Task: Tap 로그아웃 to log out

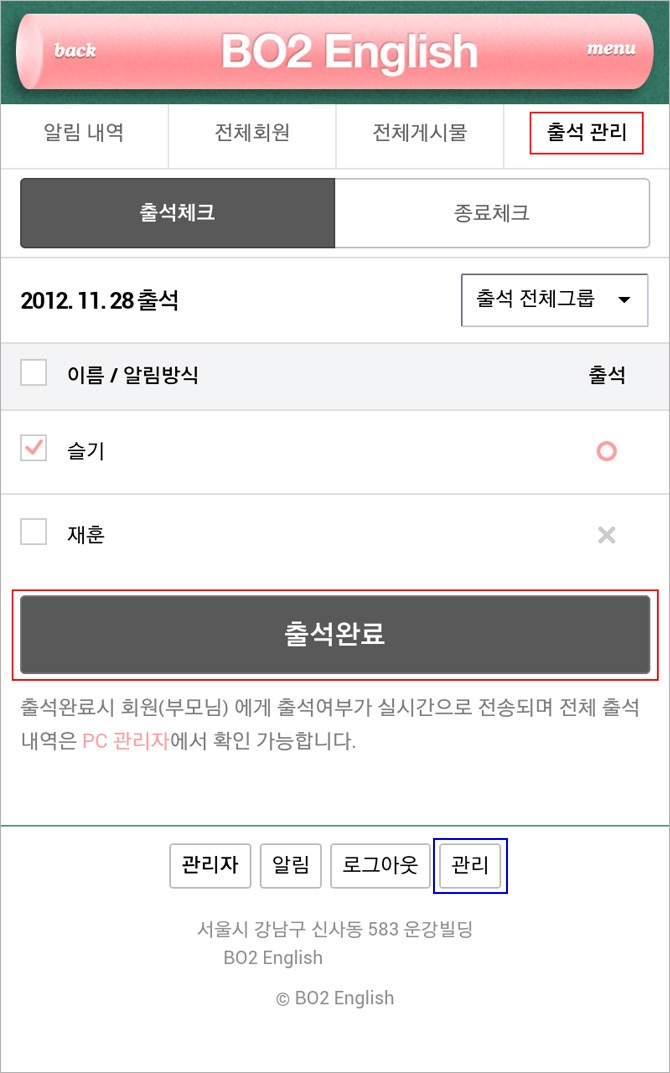Action: tap(381, 866)
